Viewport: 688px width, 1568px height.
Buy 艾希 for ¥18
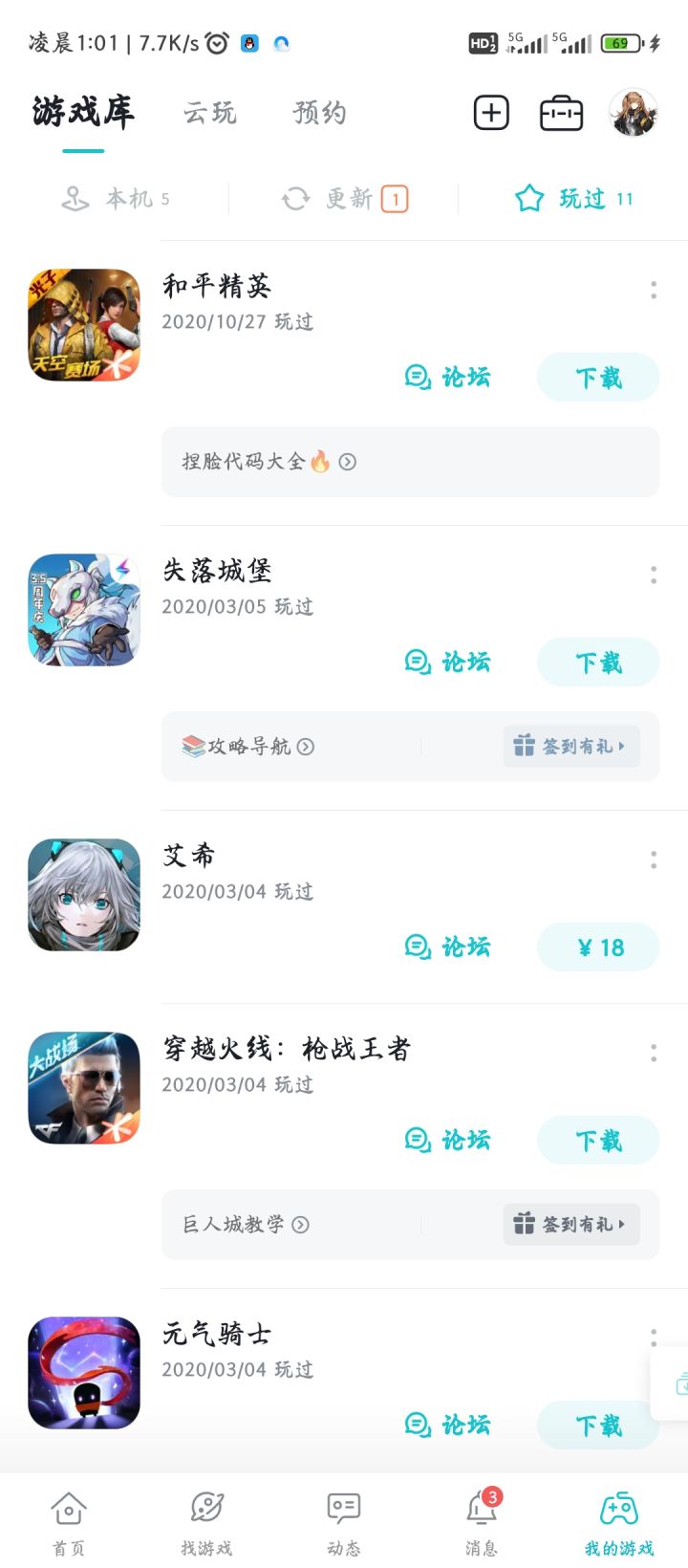(x=598, y=947)
